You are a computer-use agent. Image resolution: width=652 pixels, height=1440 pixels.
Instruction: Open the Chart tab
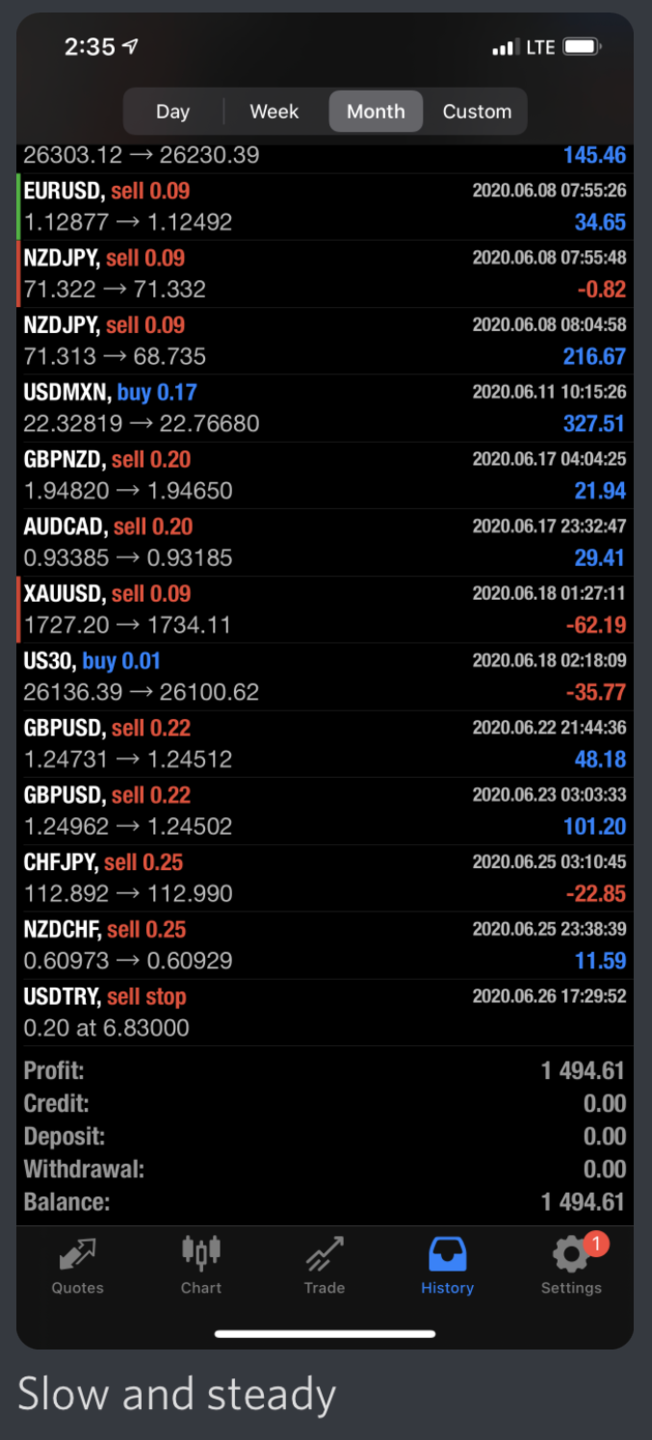[x=201, y=1266]
